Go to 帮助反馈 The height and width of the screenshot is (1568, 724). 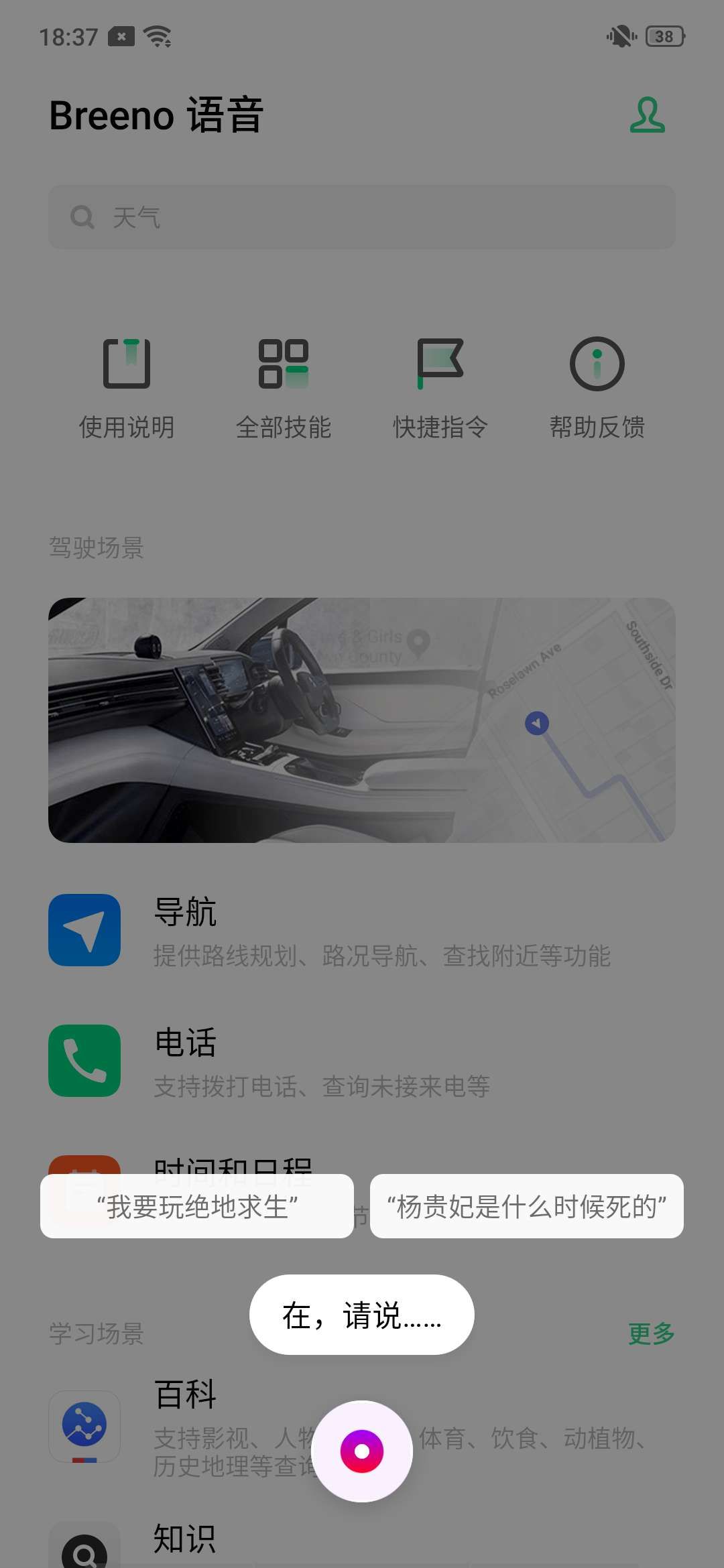(x=597, y=389)
